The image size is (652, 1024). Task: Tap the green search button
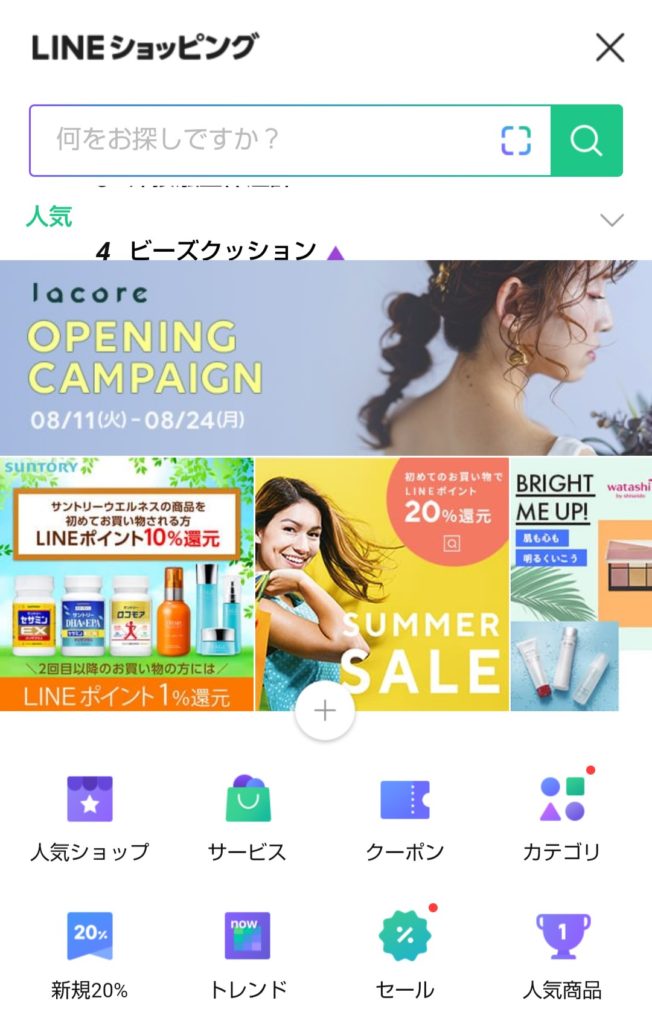coord(587,140)
